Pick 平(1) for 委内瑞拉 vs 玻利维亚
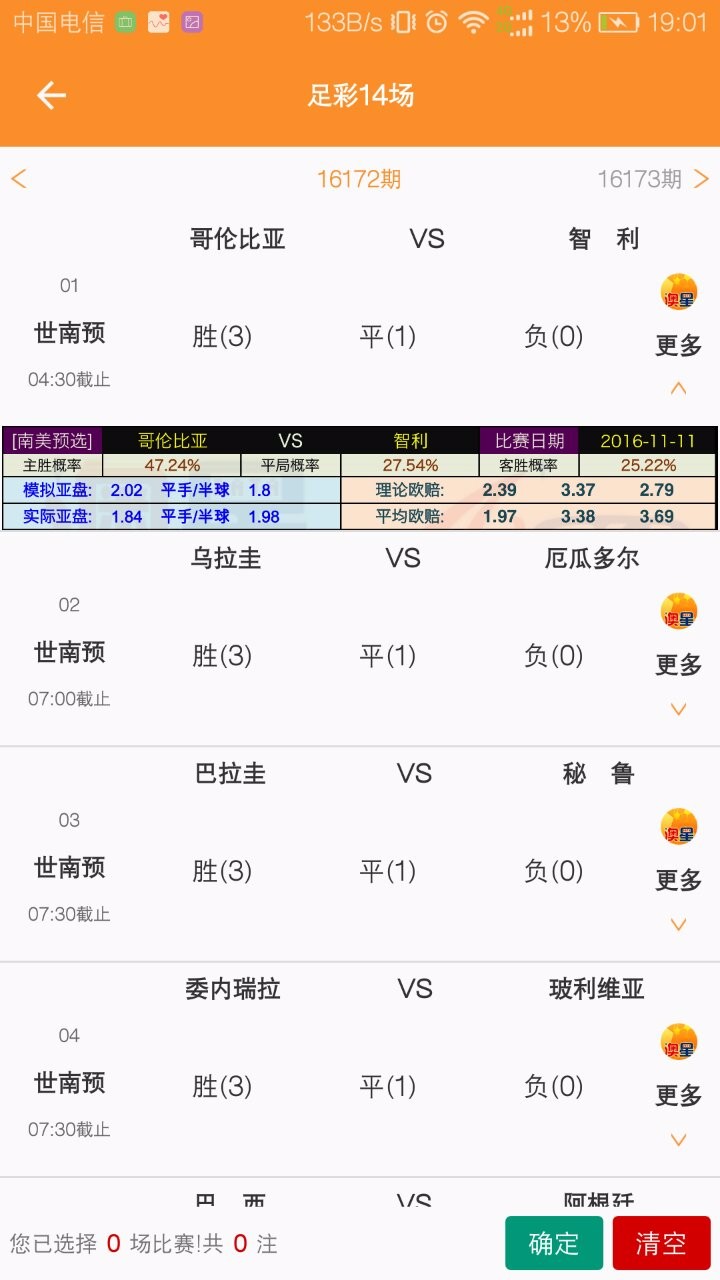The height and width of the screenshot is (1280, 720). [x=388, y=1086]
